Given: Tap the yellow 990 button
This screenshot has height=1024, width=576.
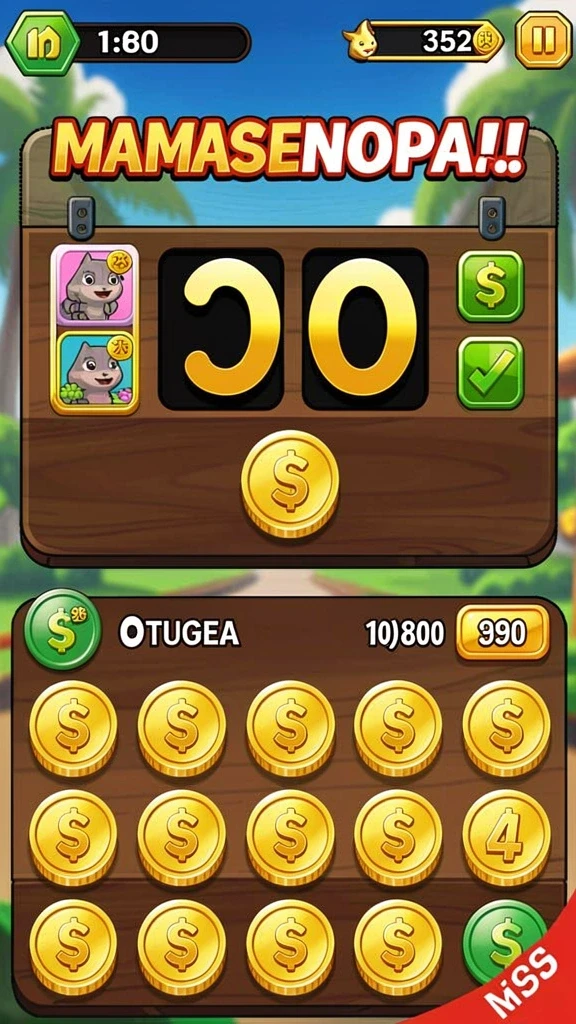Looking at the screenshot, I should tap(502, 633).
